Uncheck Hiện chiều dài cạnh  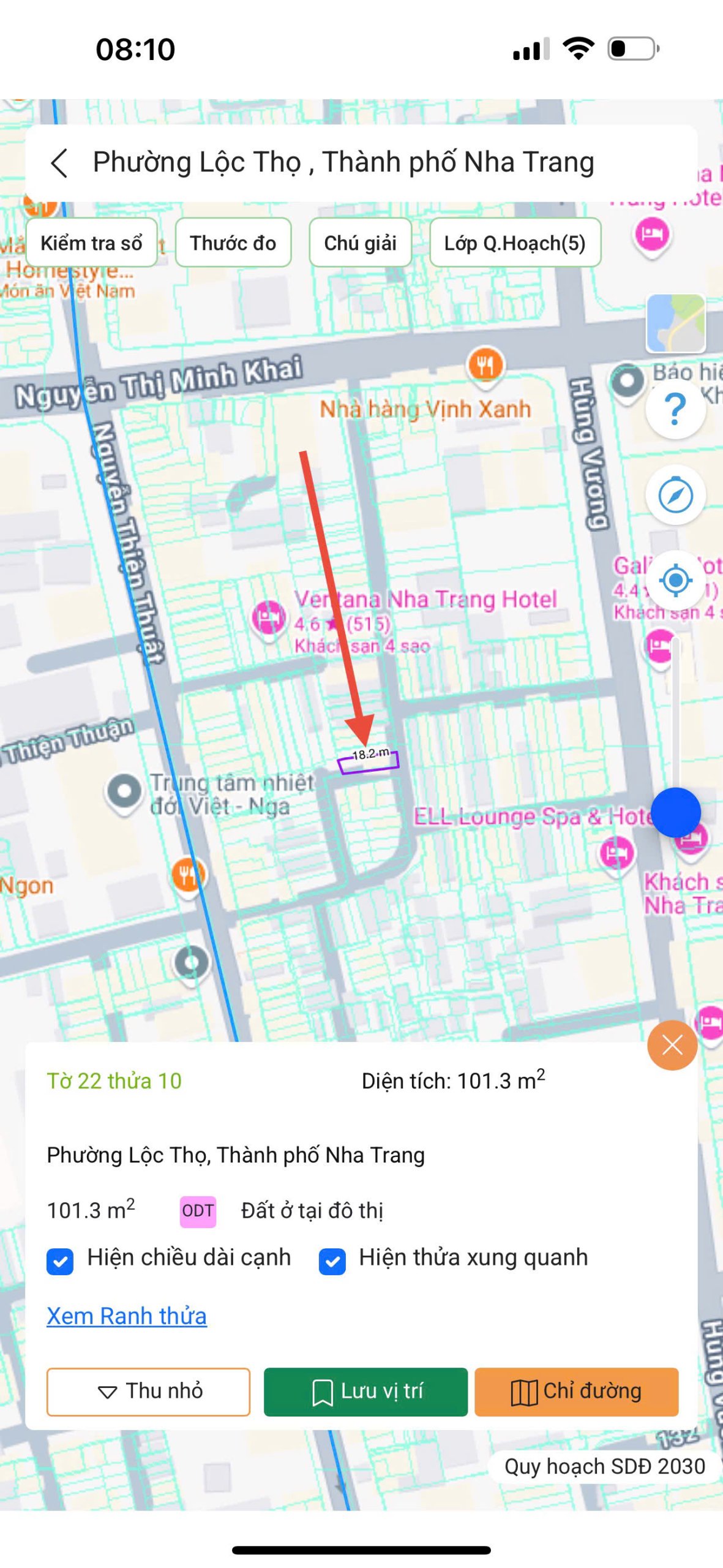click(x=60, y=1262)
